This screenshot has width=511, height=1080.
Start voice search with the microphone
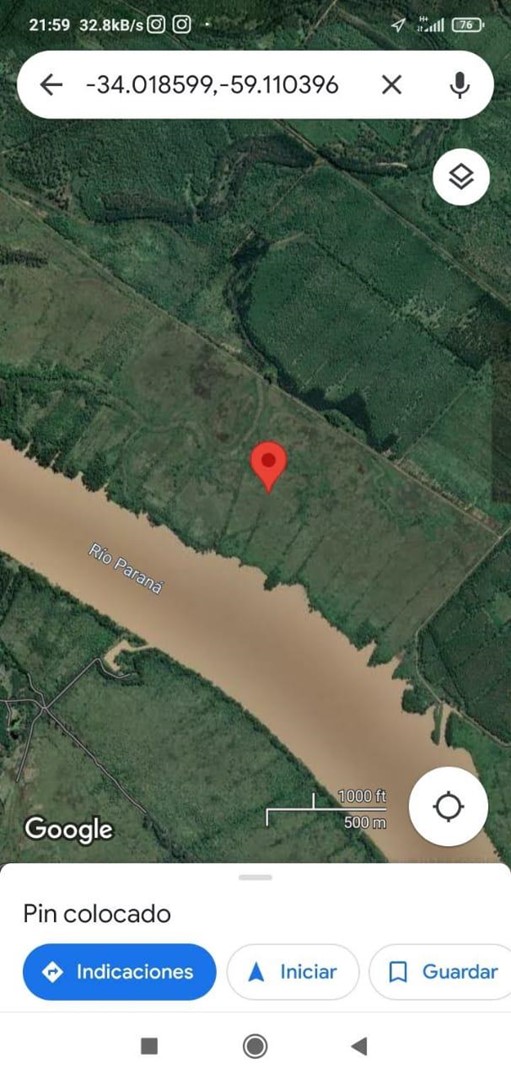coord(460,85)
